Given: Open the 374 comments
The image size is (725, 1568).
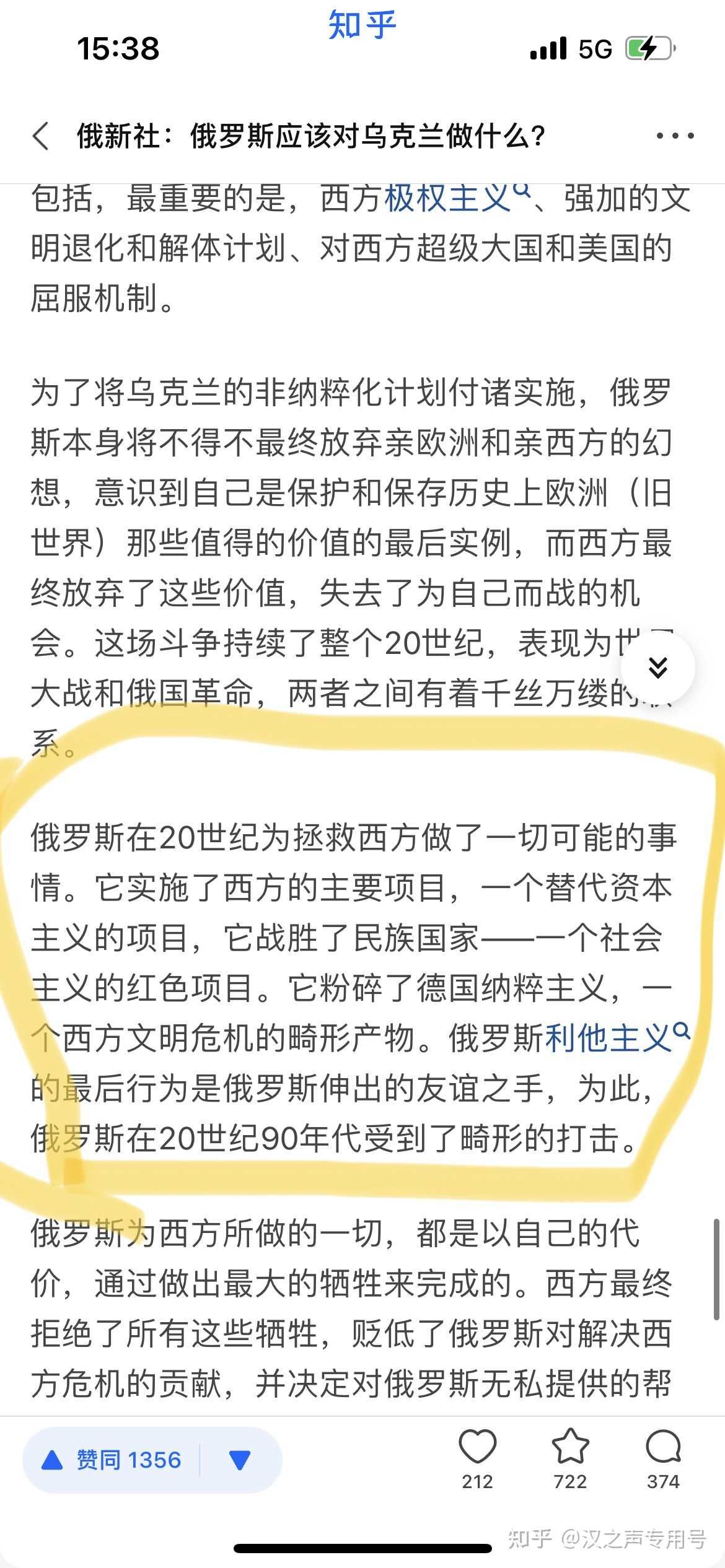Looking at the screenshot, I should click(663, 1458).
